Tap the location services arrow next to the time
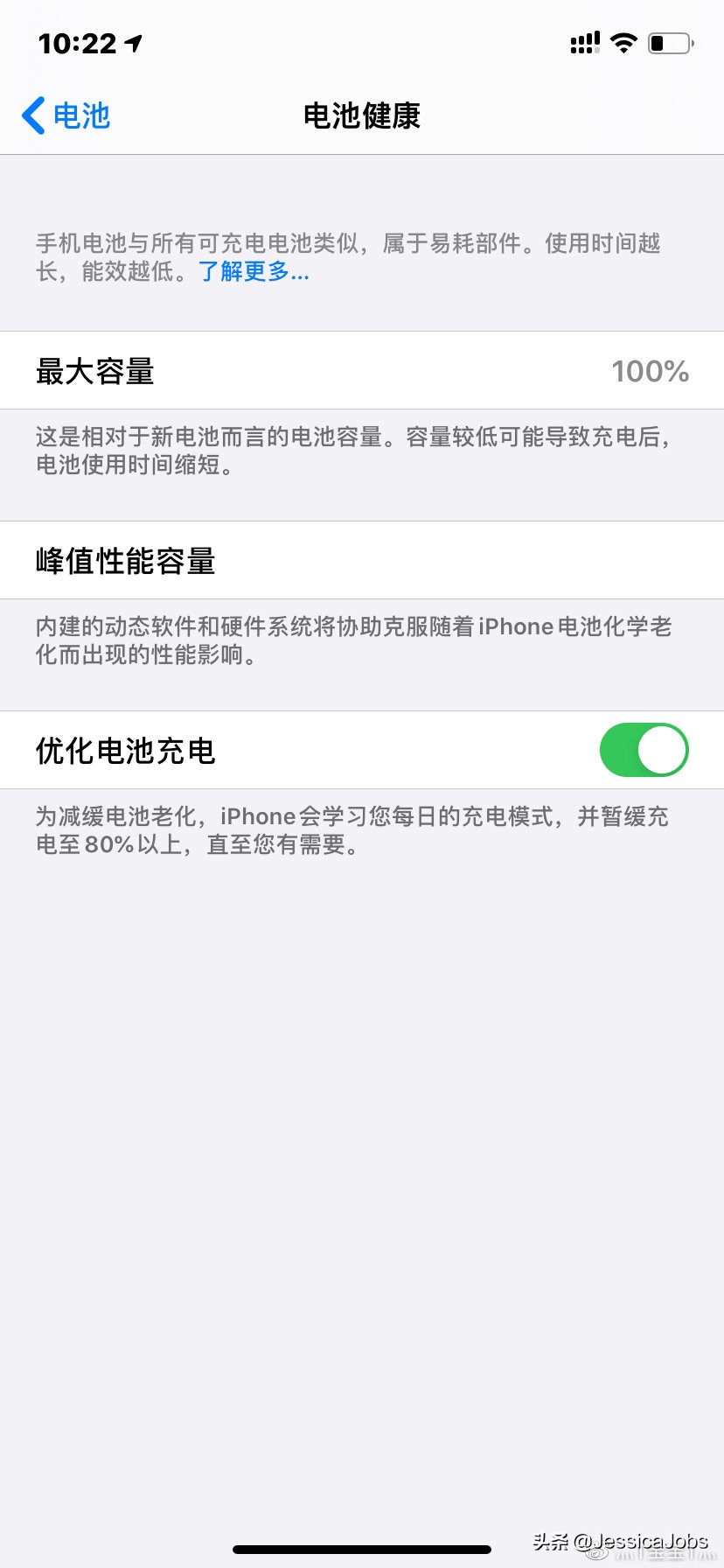Viewport: 724px width, 1568px height. (x=133, y=42)
